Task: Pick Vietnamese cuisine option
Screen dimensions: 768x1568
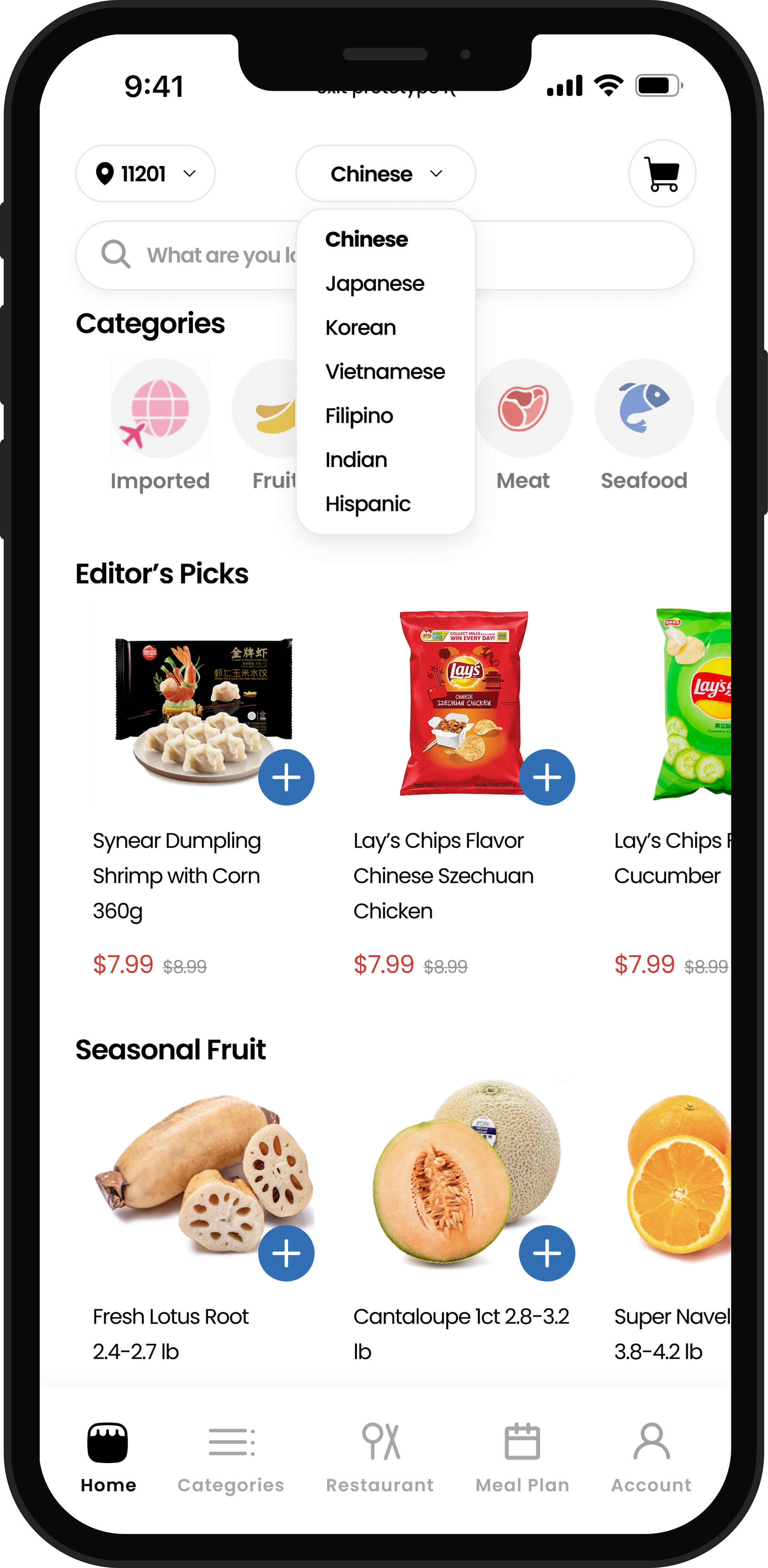Action: tap(385, 371)
